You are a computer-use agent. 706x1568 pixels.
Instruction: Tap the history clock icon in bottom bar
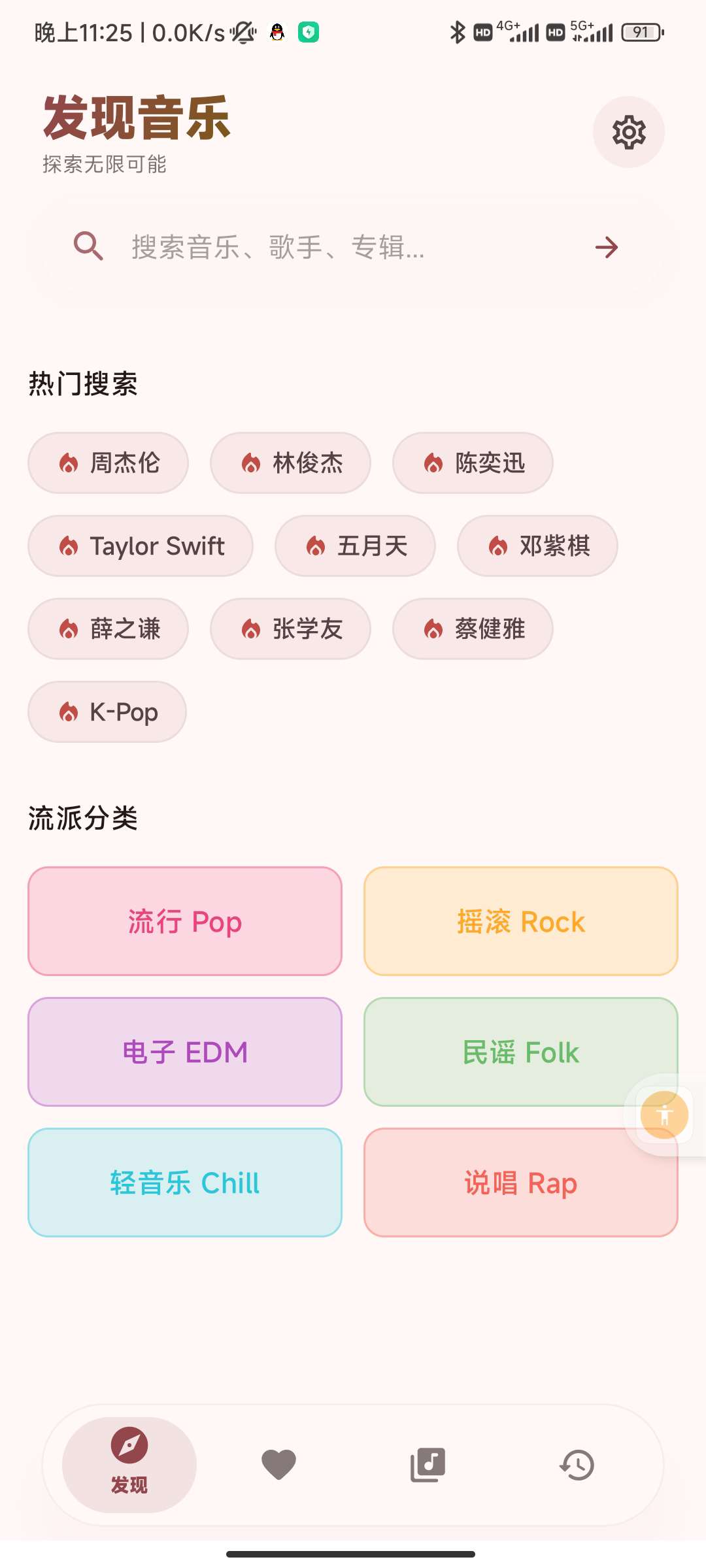577,1465
